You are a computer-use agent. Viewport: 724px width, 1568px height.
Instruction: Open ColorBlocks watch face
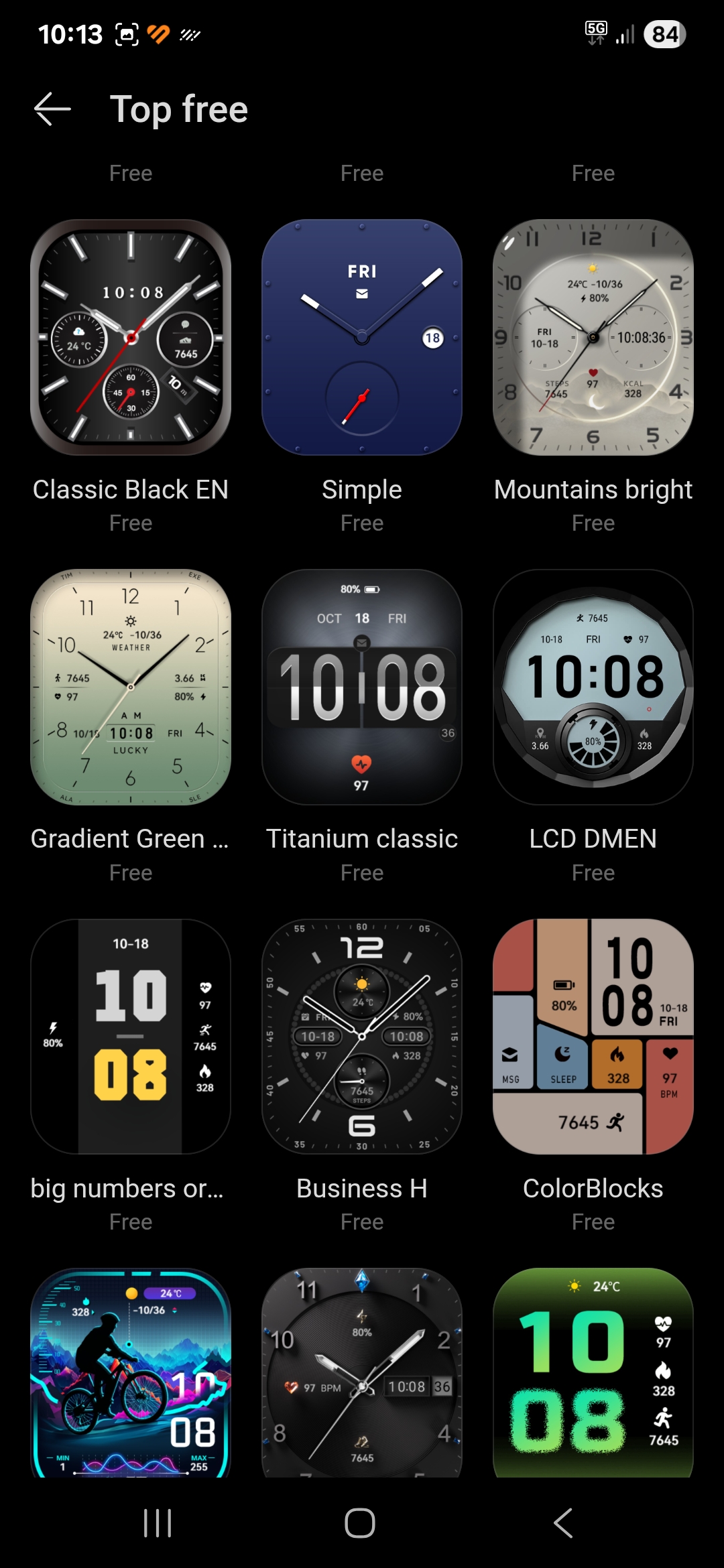593,1037
